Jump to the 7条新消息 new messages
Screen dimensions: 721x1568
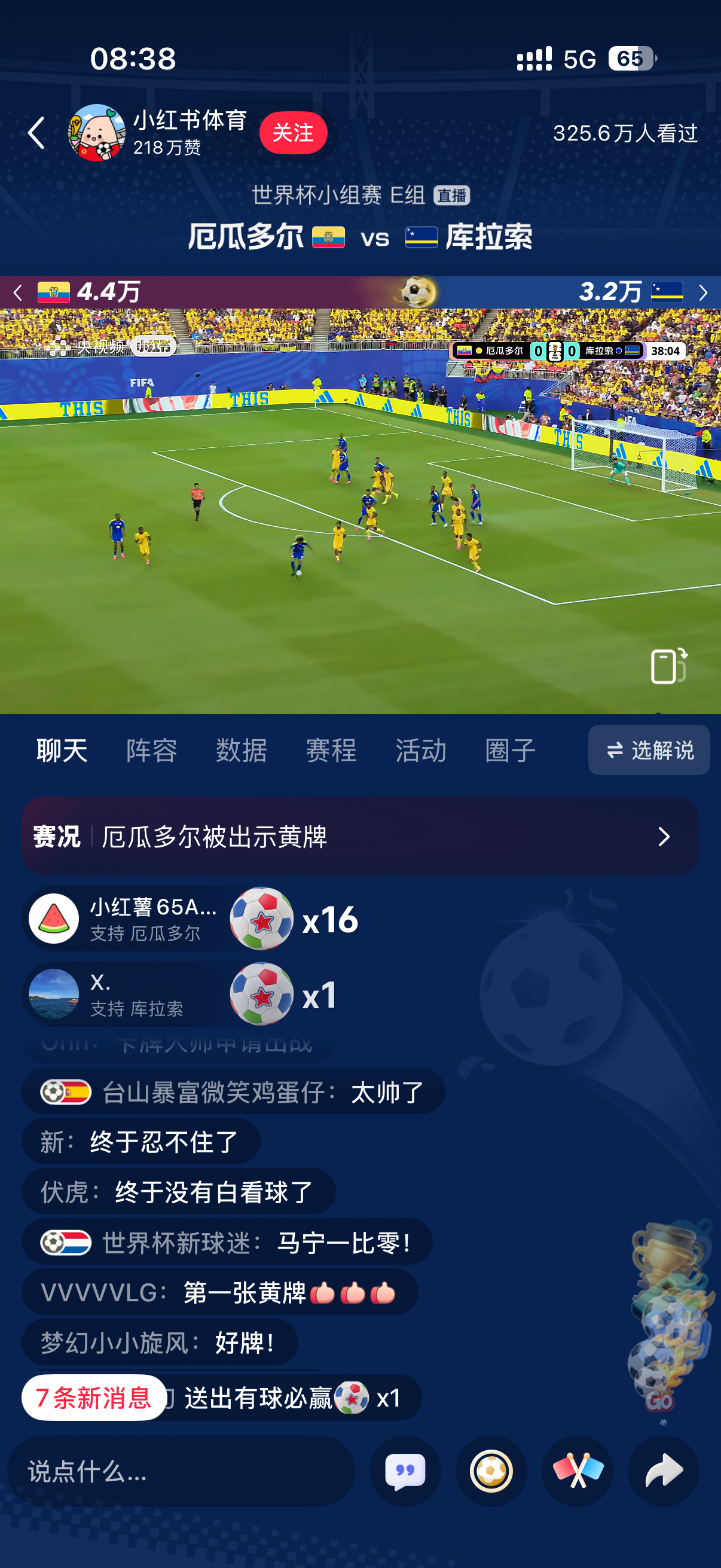[x=94, y=1397]
